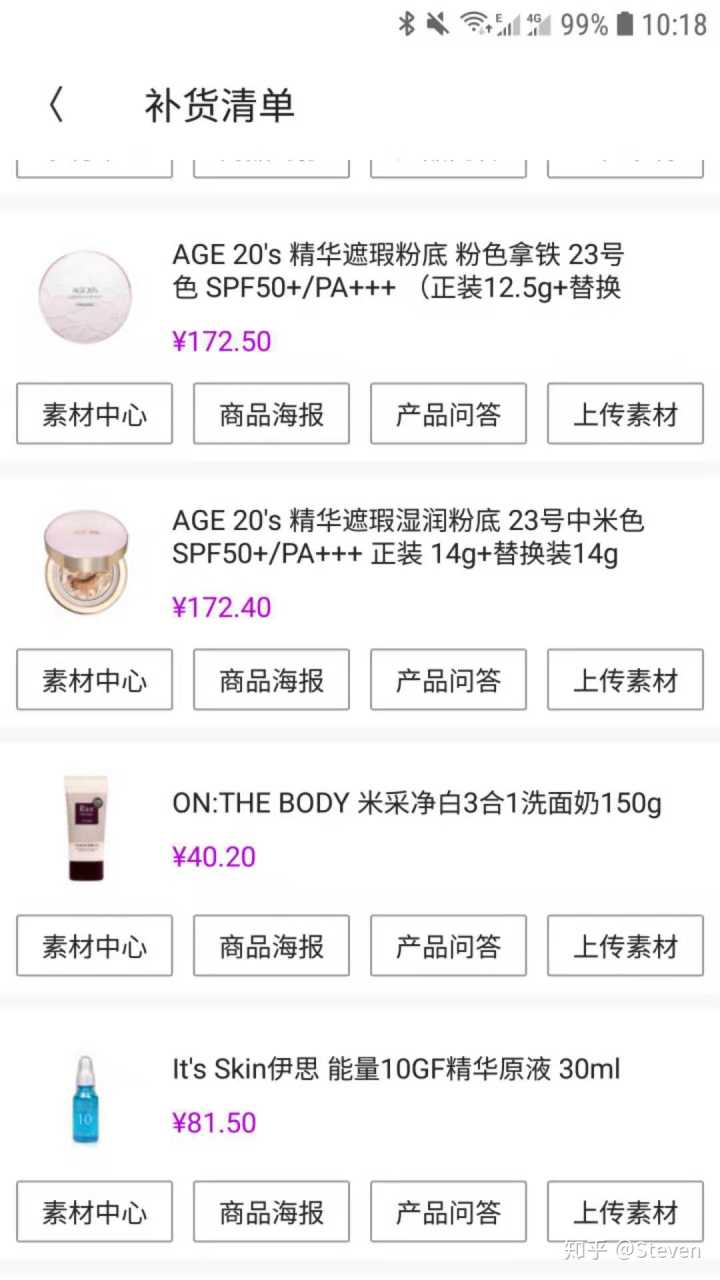Tap 上传素材 for It's Skin 精华原液

point(625,1212)
